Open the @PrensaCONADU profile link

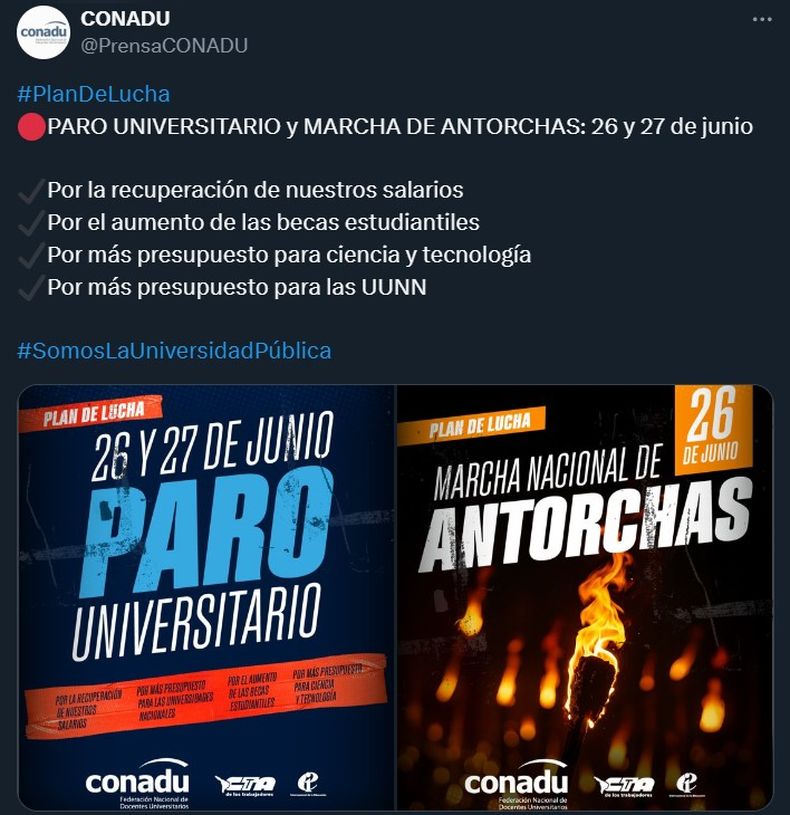tap(164, 46)
